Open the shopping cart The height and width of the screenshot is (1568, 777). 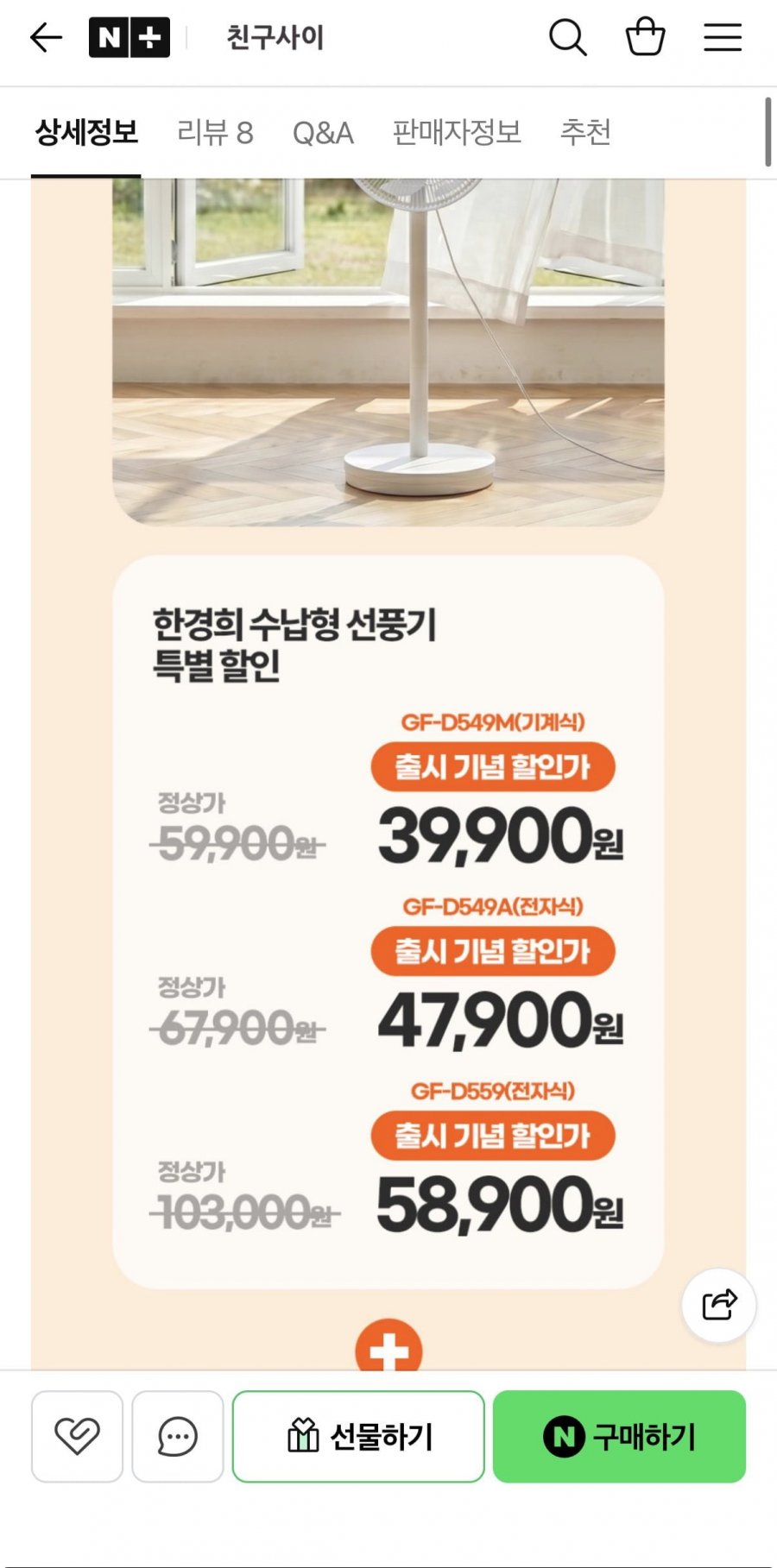645,38
